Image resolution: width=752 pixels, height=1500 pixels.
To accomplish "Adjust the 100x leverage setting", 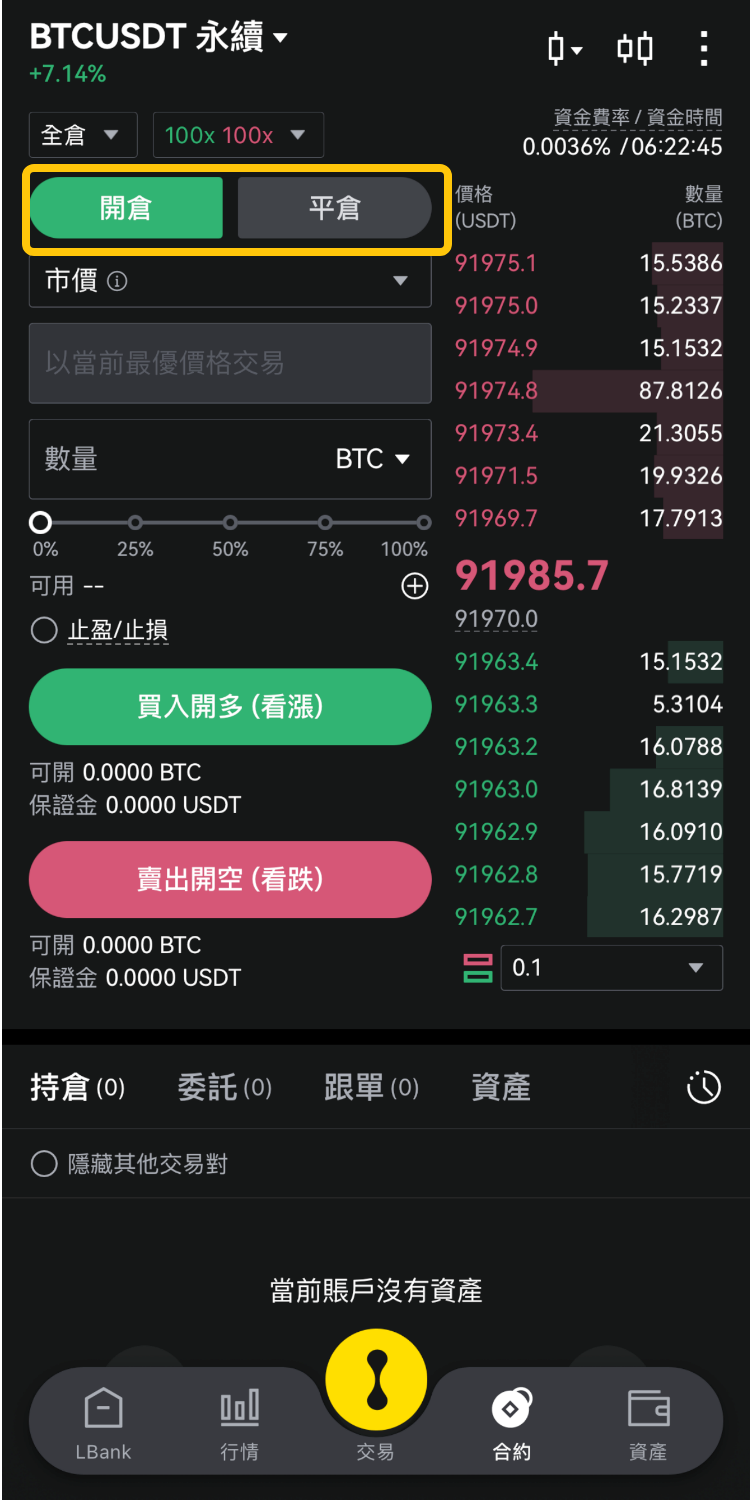I will tap(238, 135).
